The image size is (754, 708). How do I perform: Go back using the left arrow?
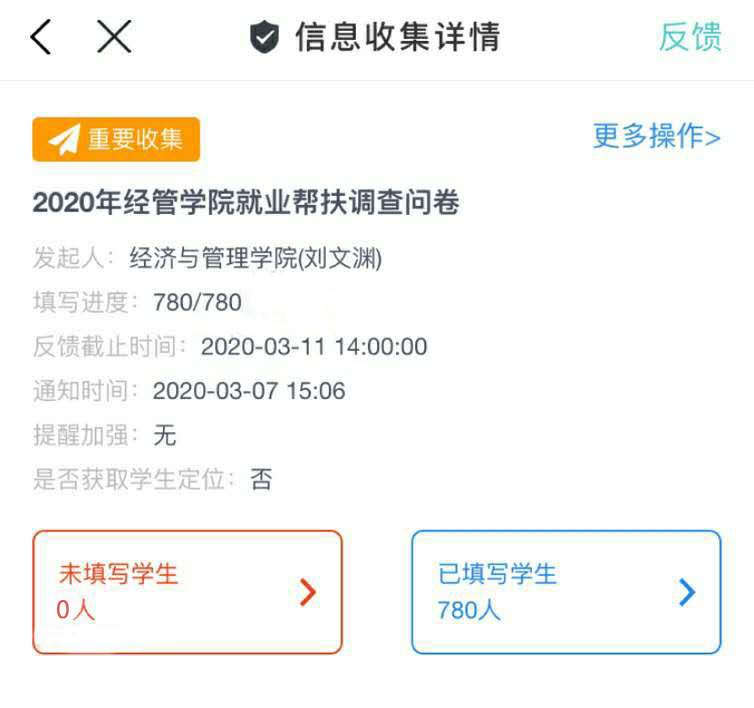coord(40,37)
